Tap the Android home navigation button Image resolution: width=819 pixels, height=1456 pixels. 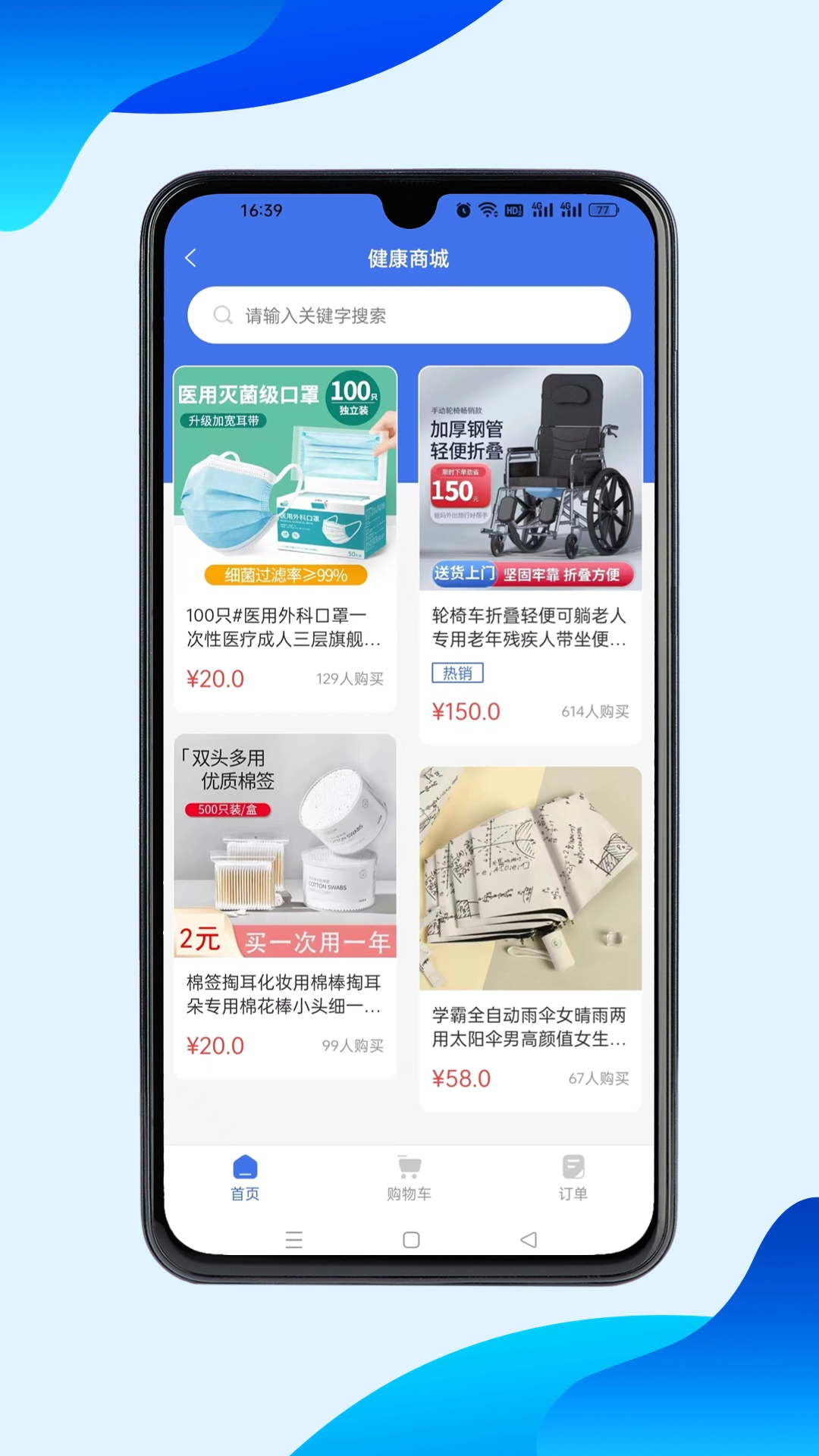(409, 1239)
